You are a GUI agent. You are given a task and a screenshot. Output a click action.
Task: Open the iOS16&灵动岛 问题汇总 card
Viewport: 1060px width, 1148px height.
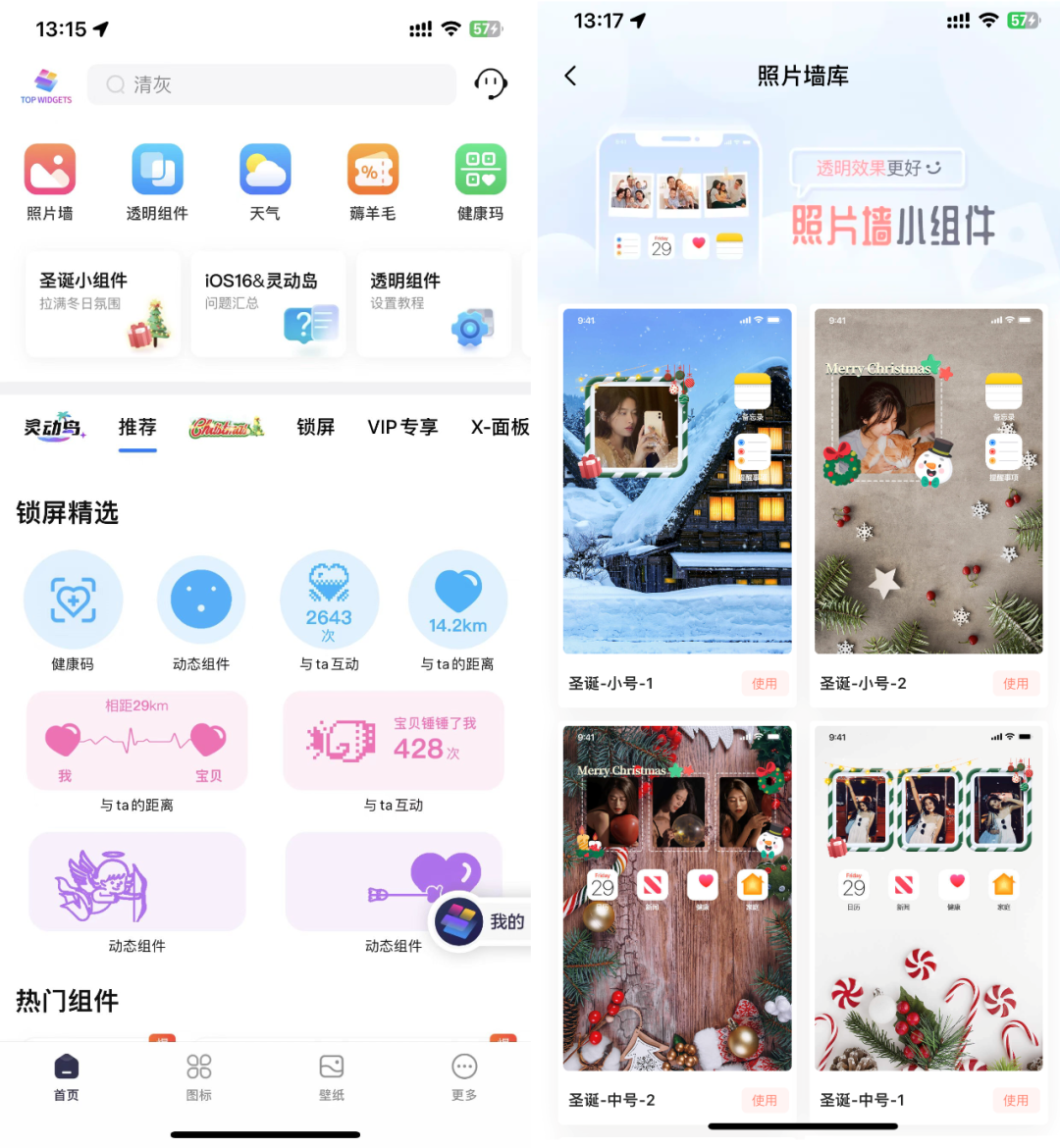(269, 303)
